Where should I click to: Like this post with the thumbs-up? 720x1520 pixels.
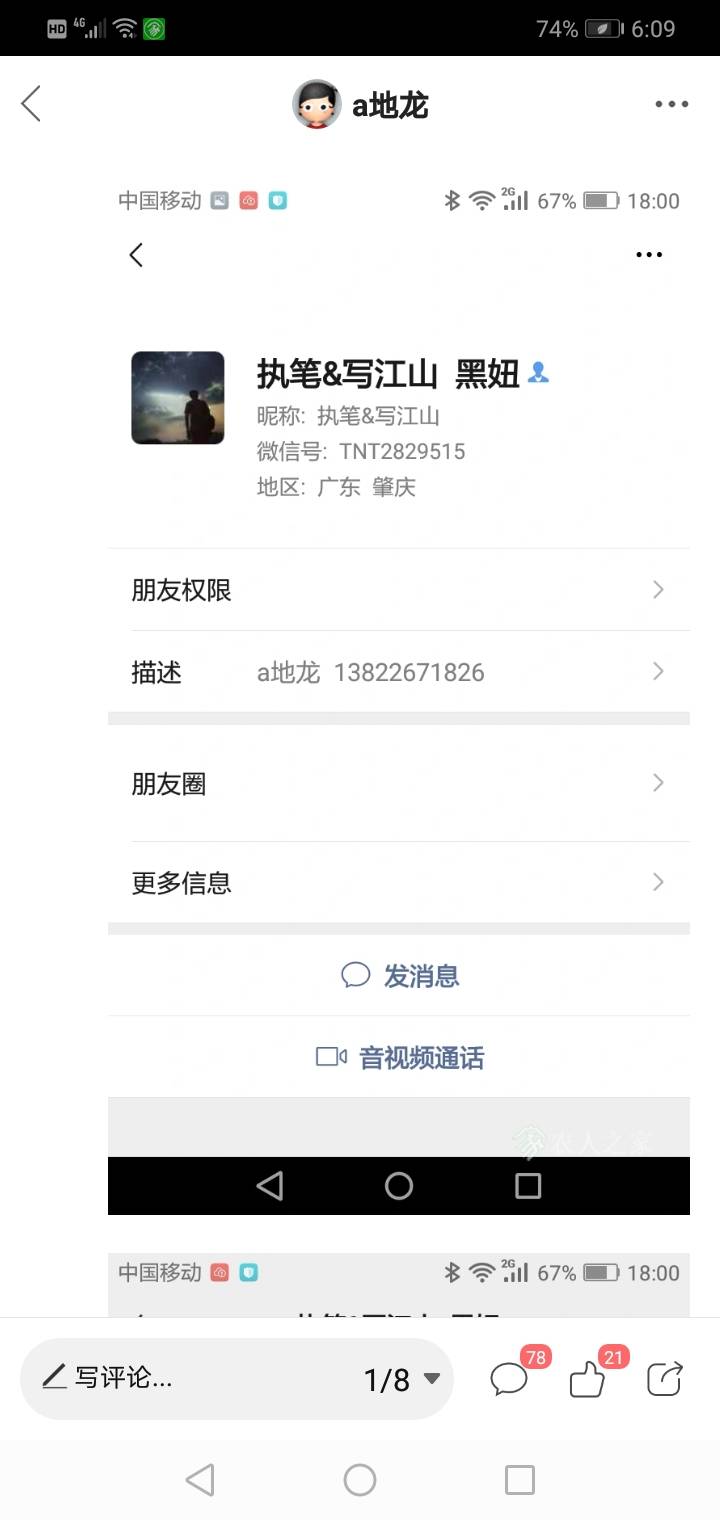click(x=588, y=1380)
